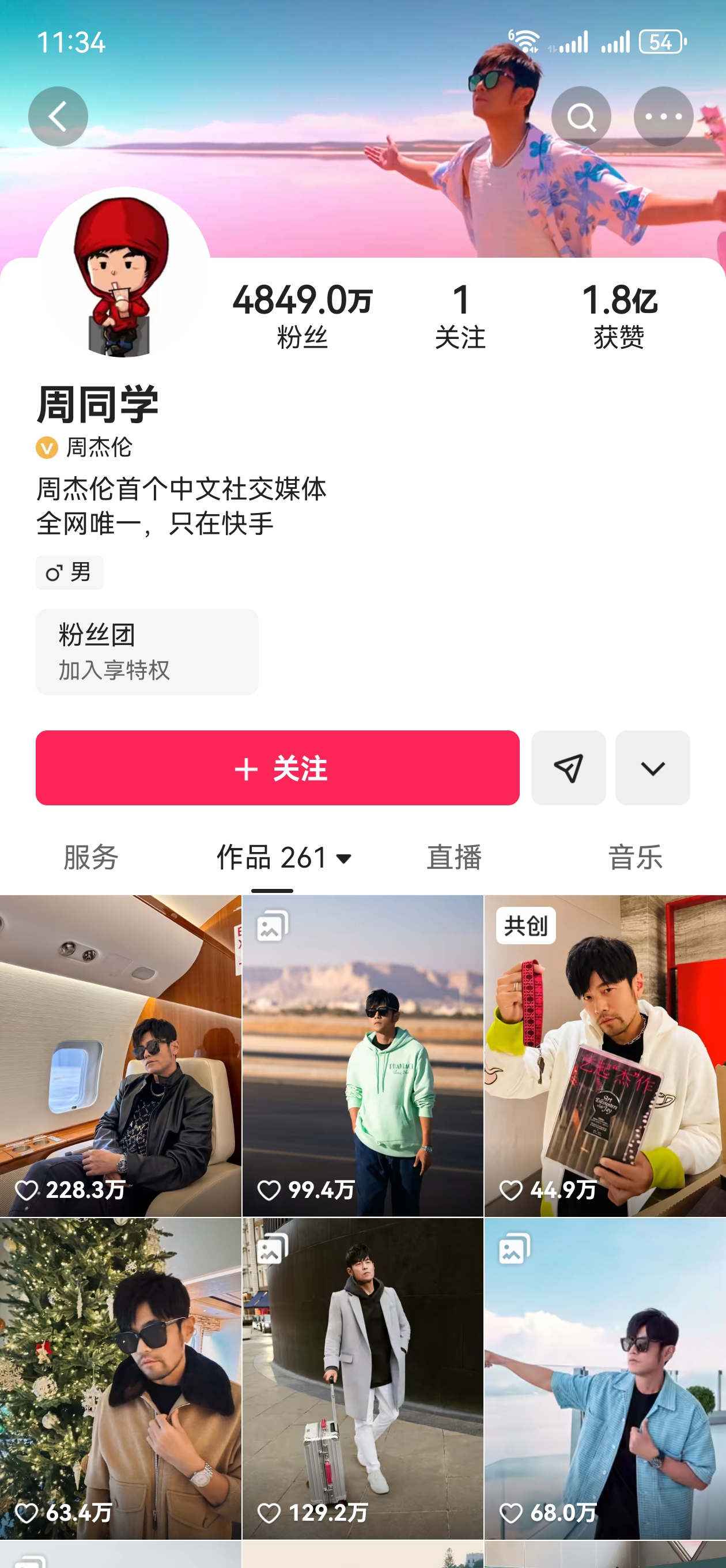726x1568 pixels.
Task: Open search on this profile
Action: click(x=581, y=116)
